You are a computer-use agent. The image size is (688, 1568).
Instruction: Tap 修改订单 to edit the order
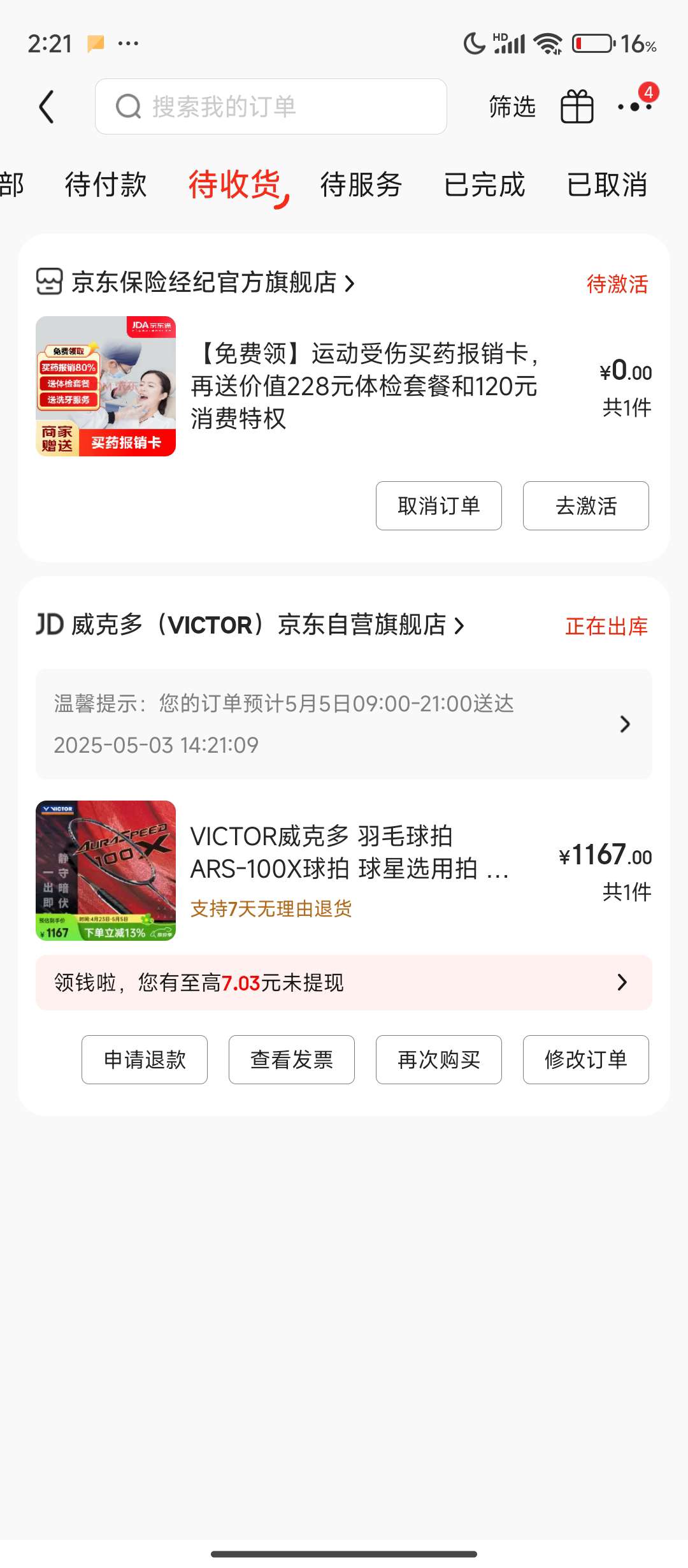pyautogui.click(x=585, y=1059)
